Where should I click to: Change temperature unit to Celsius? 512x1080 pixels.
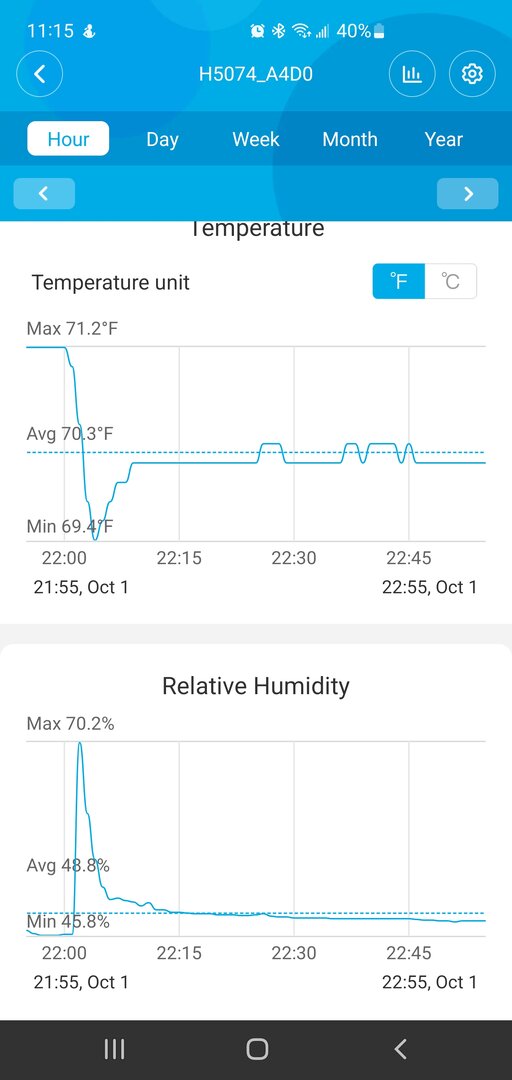pos(451,282)
